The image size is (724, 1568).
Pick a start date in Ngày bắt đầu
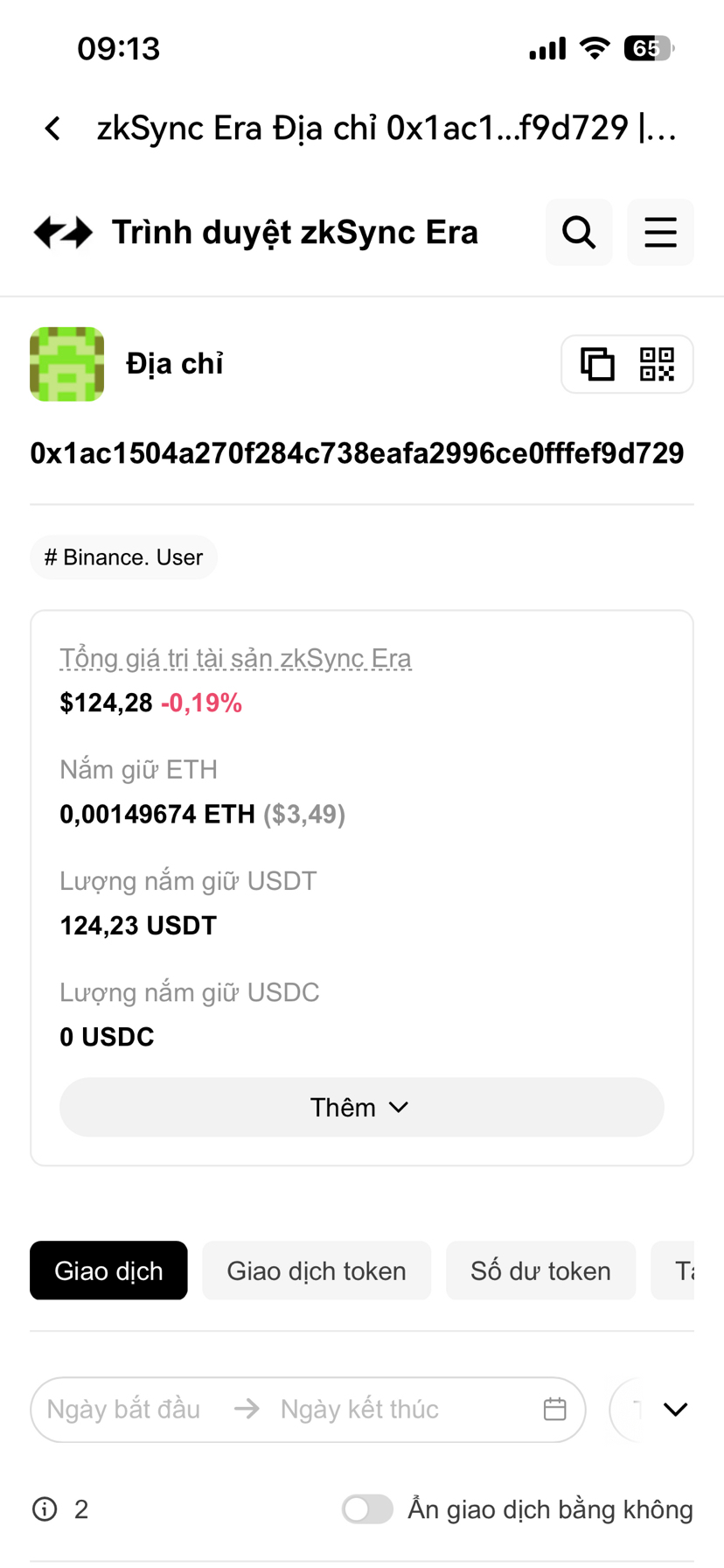coord(124,1409)
